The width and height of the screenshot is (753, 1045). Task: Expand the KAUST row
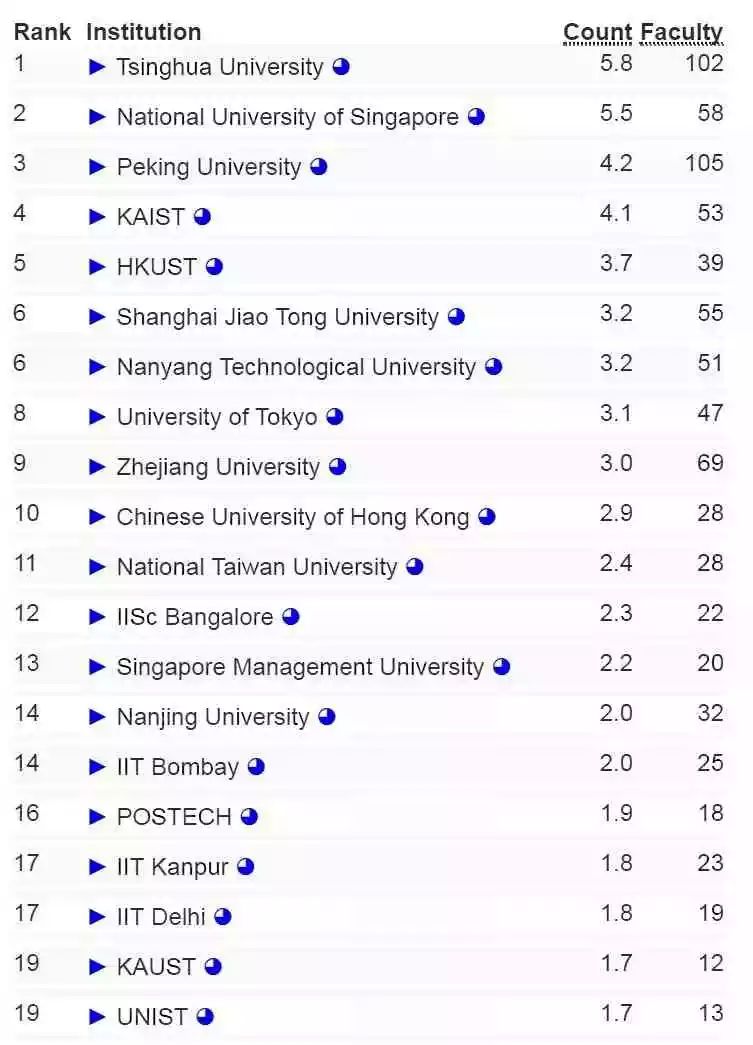(97, 967)
